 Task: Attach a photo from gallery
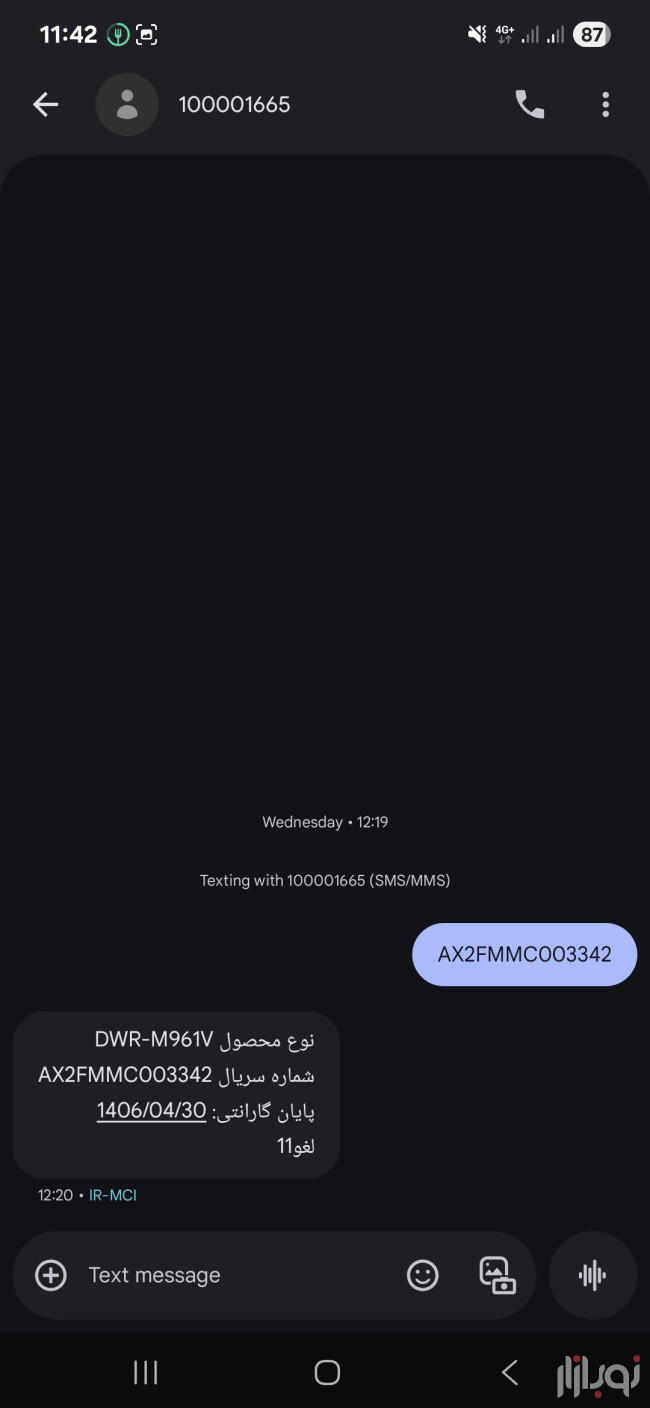(497, 1275)
